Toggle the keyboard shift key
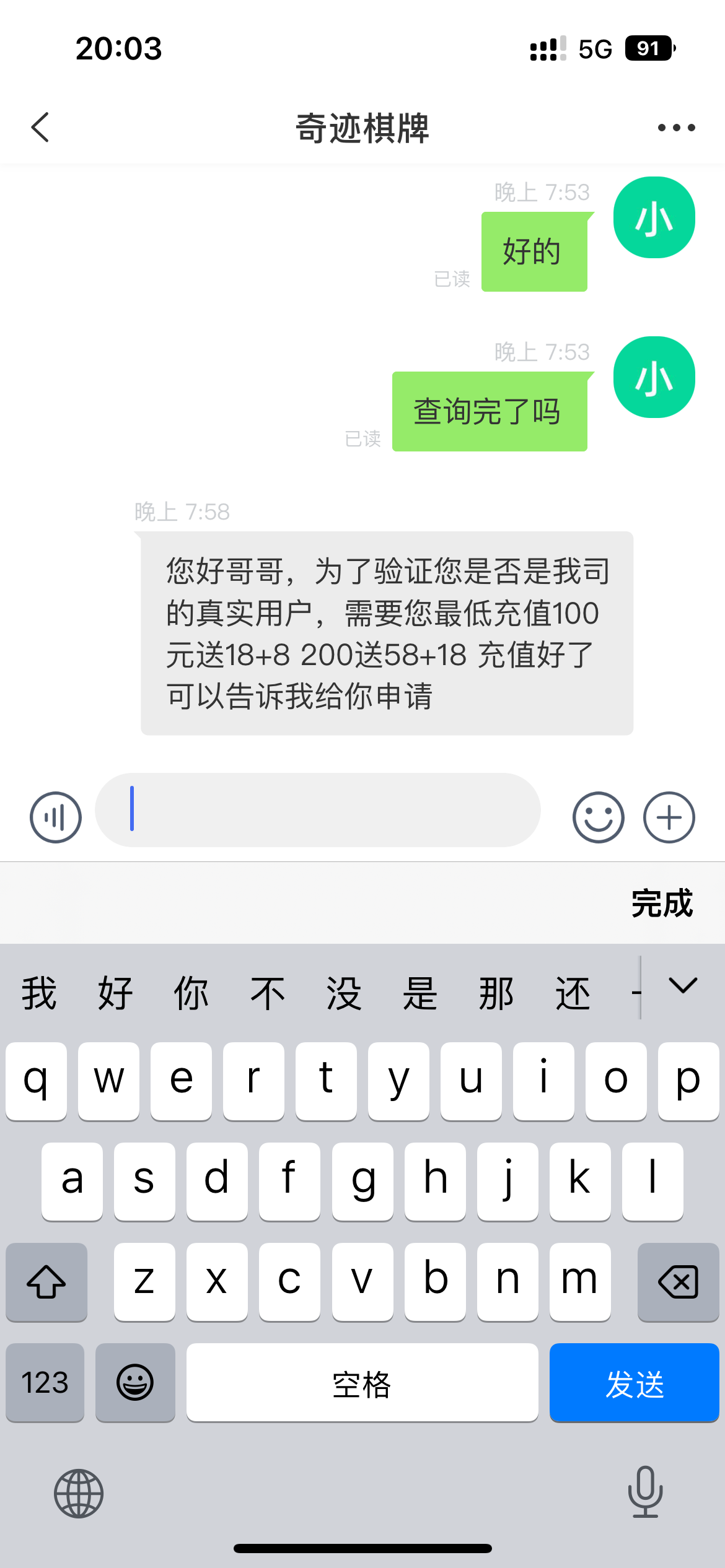The width and height of the screenshot is (725, 1568). (x=46, y=1281)
